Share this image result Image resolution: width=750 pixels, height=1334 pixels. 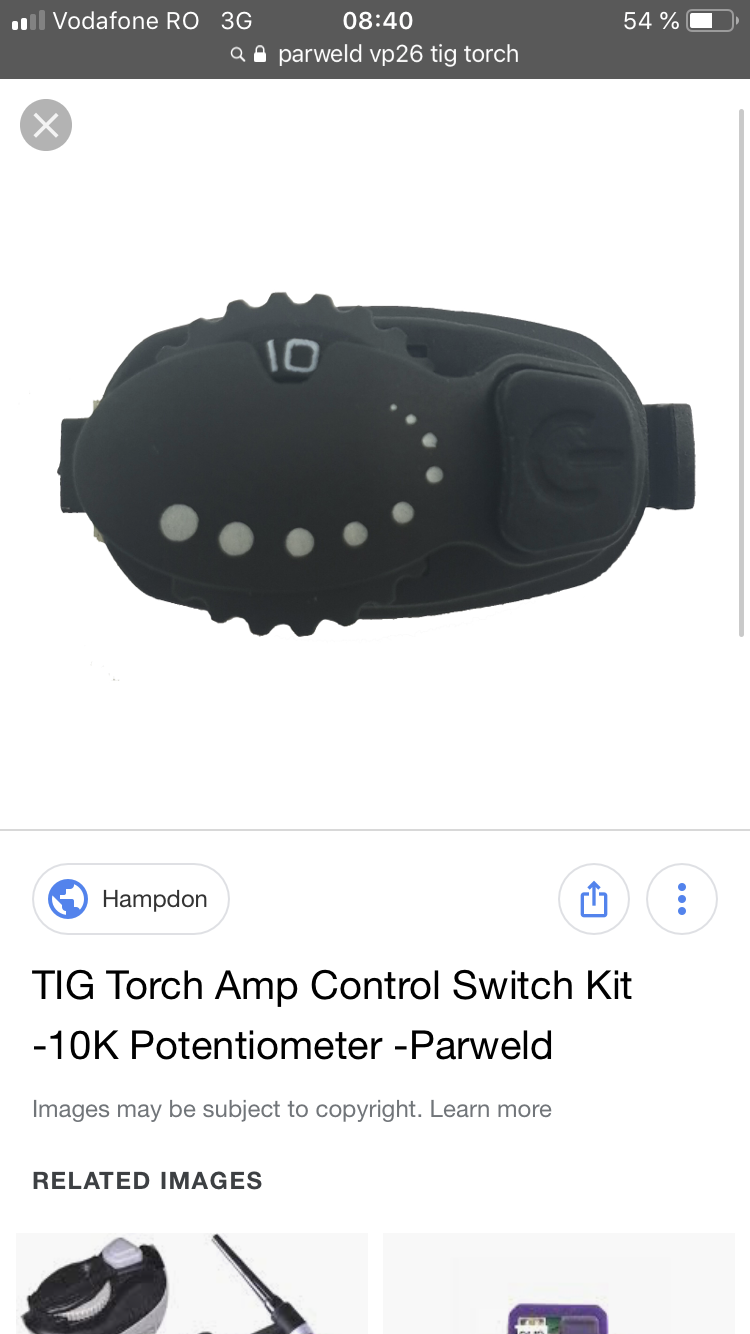(593, 899)
